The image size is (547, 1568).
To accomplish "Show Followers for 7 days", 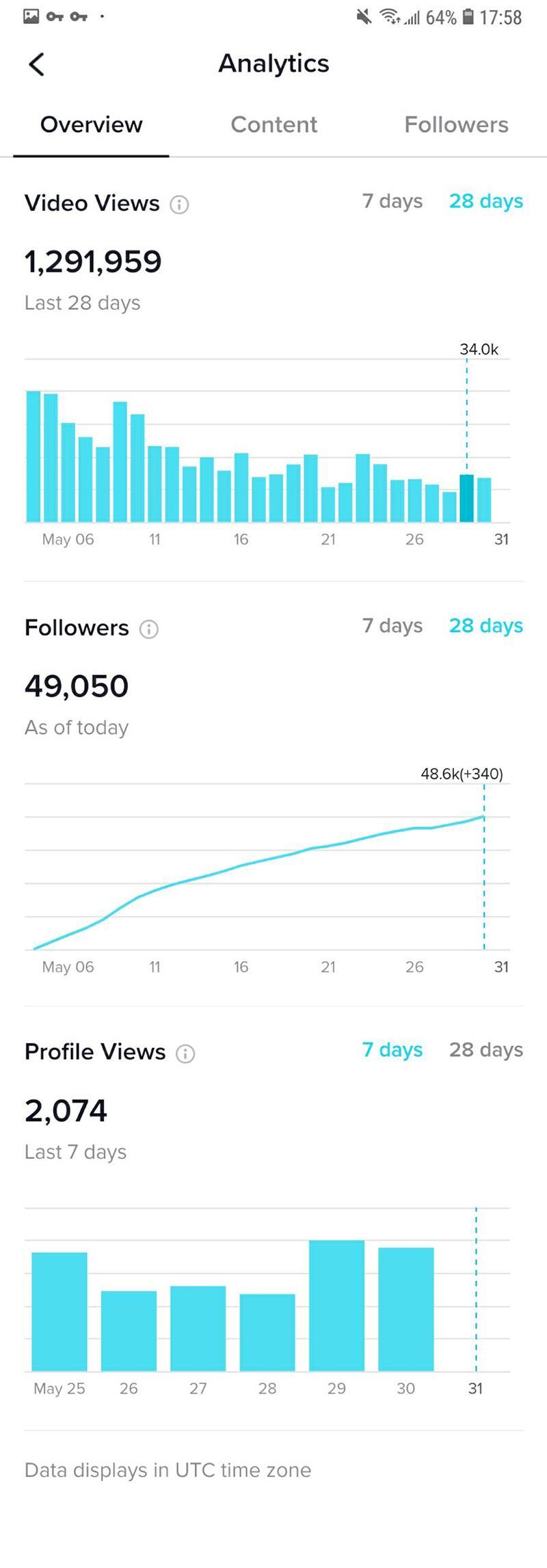I will pyautogui.click(x=392, y=626).
